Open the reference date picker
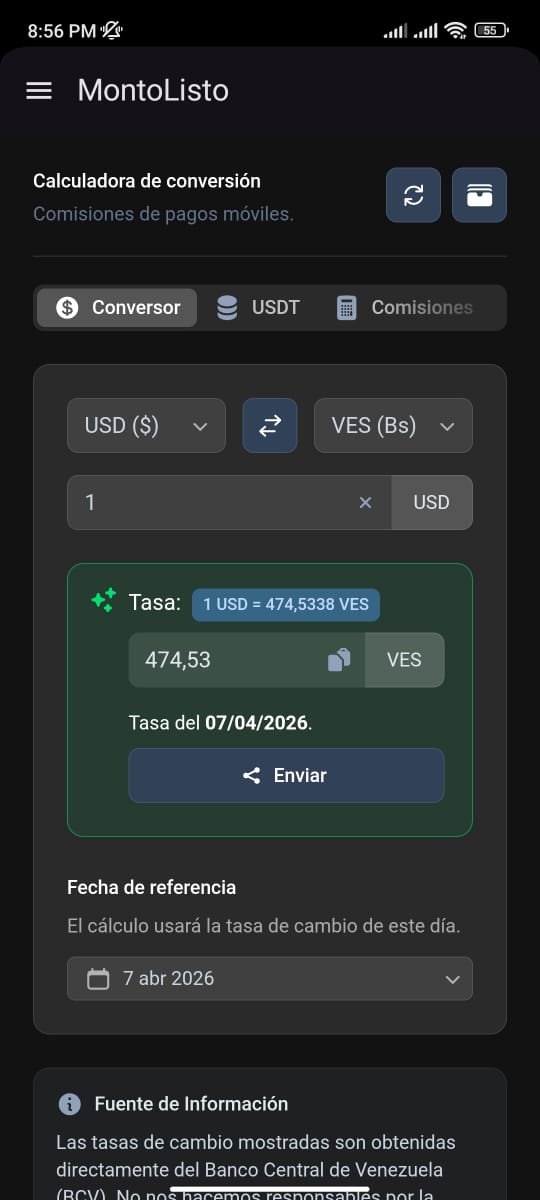The height and width of the screenshot is (1200, 540). 270,978
